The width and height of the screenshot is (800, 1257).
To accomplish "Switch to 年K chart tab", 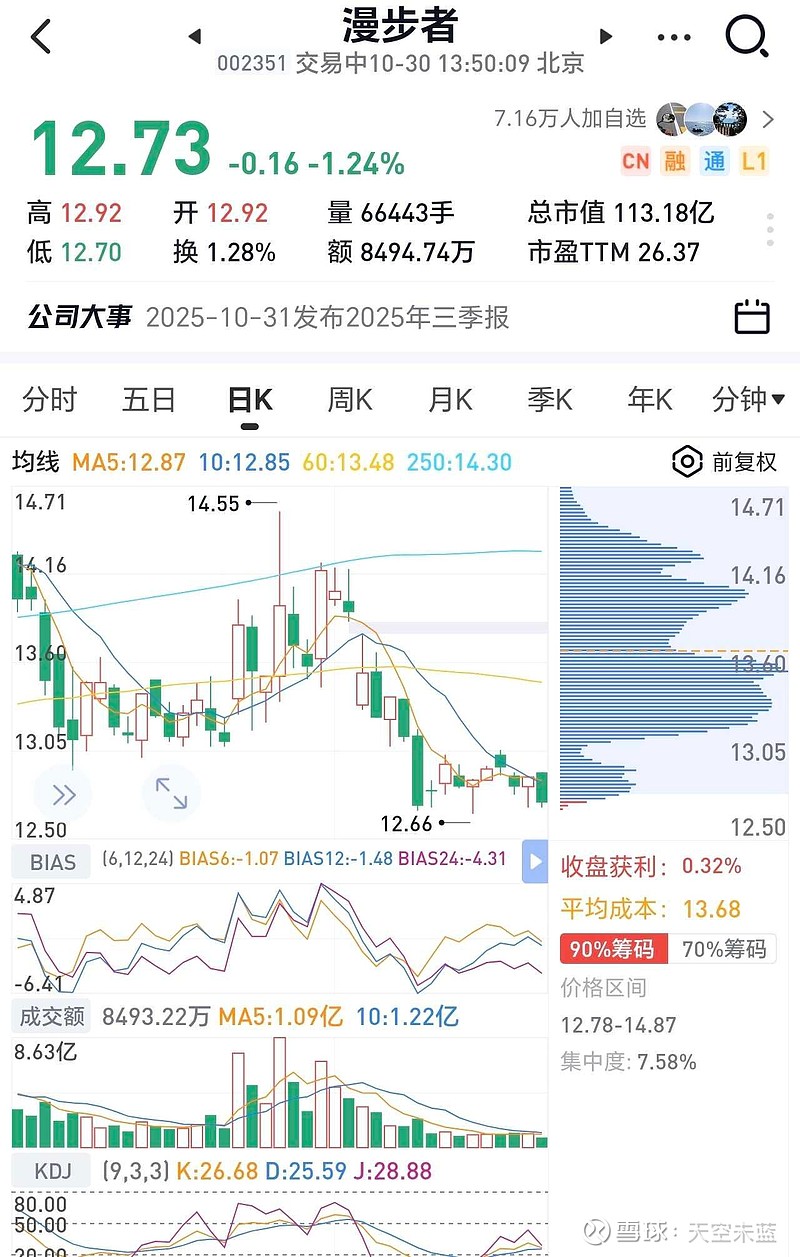I will [649, 400].
